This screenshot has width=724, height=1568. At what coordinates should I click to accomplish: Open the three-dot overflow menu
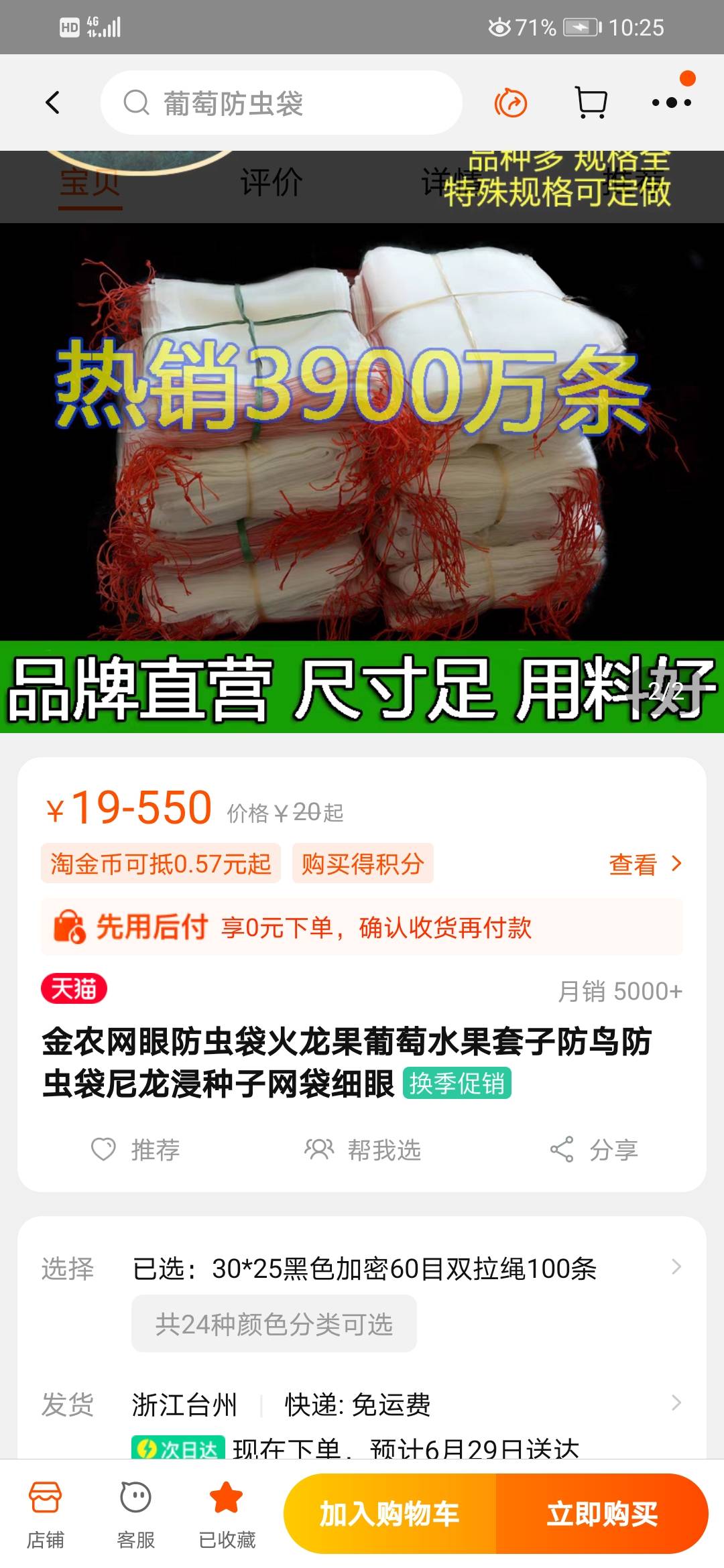672,103
